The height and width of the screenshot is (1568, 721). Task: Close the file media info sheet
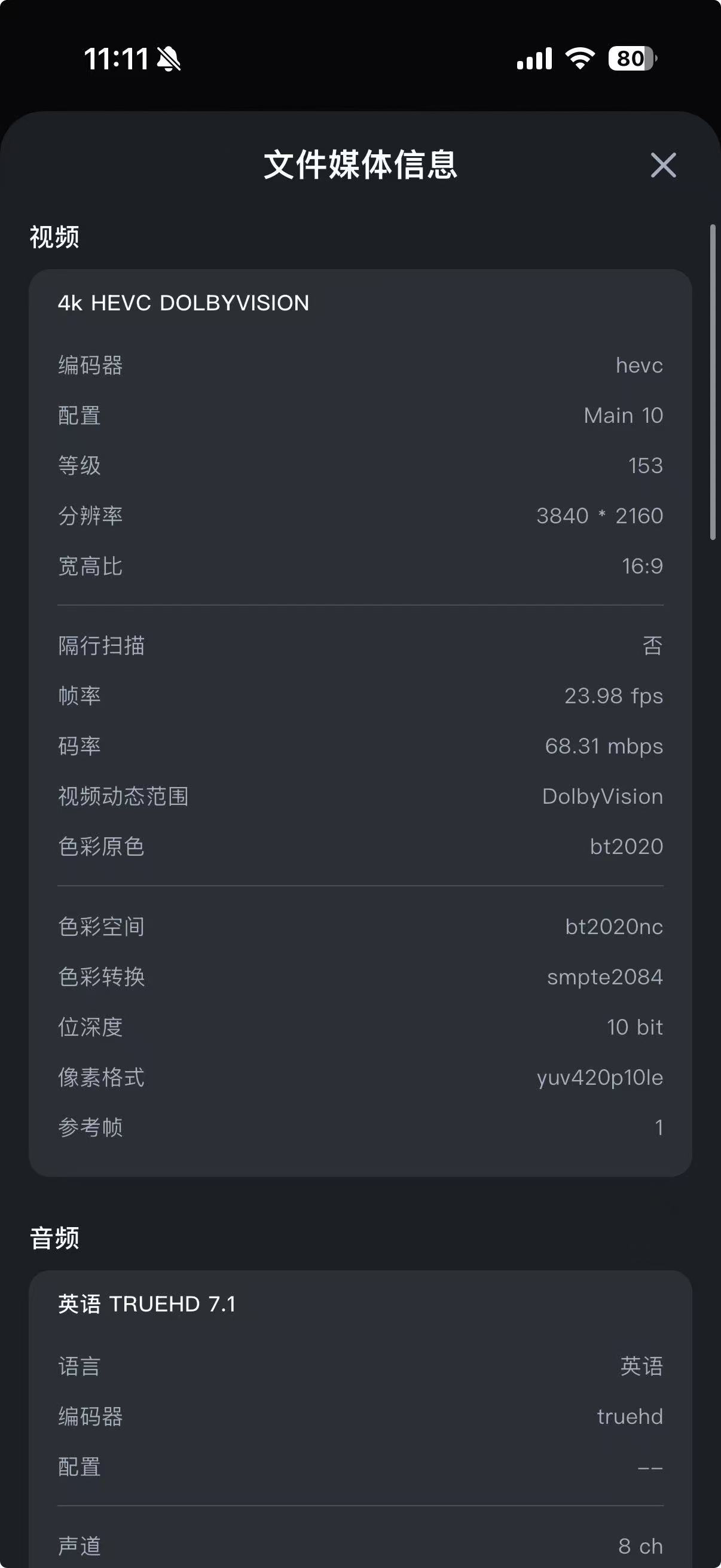point(663,165)
